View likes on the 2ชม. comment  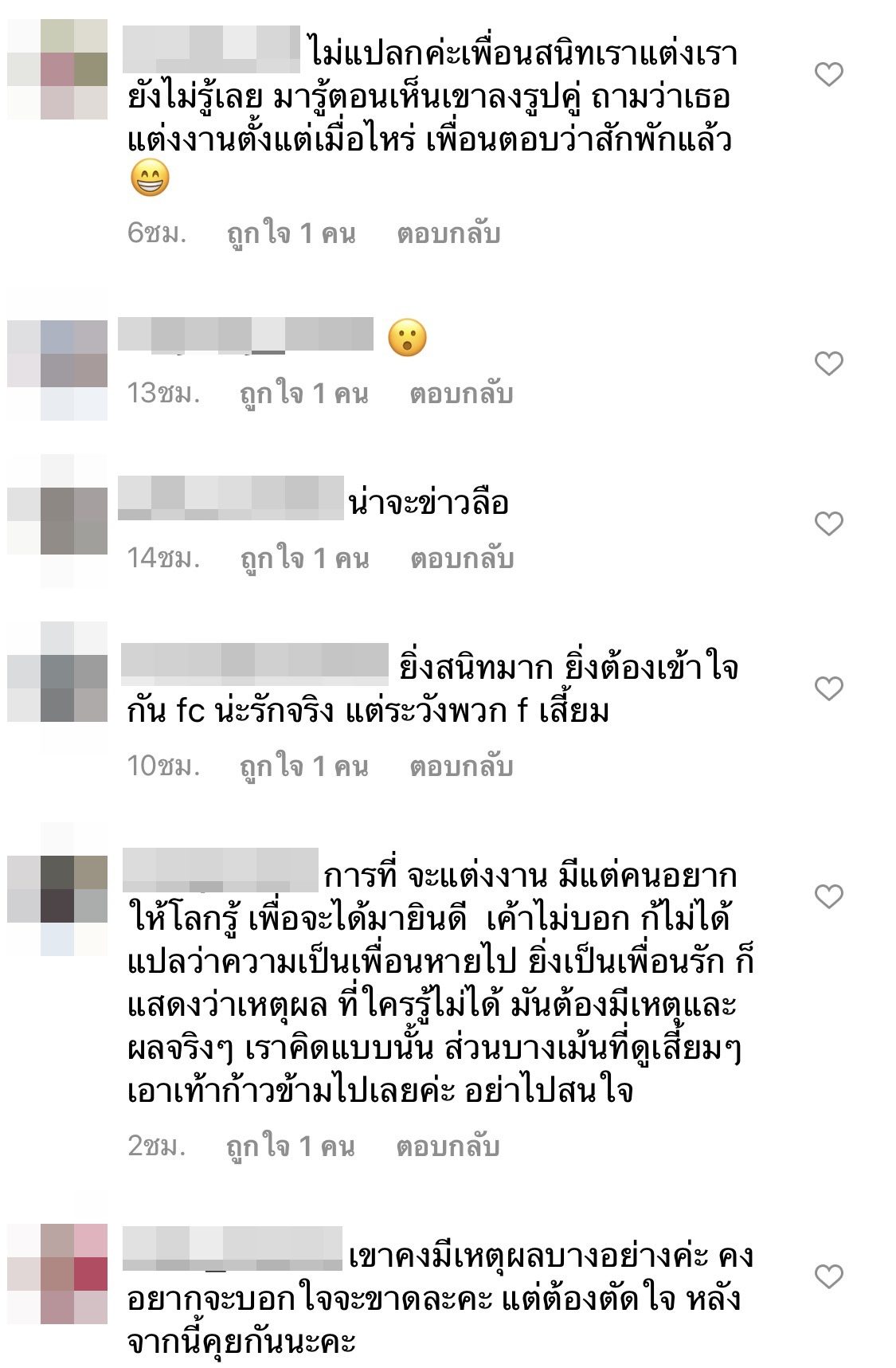290,1147
